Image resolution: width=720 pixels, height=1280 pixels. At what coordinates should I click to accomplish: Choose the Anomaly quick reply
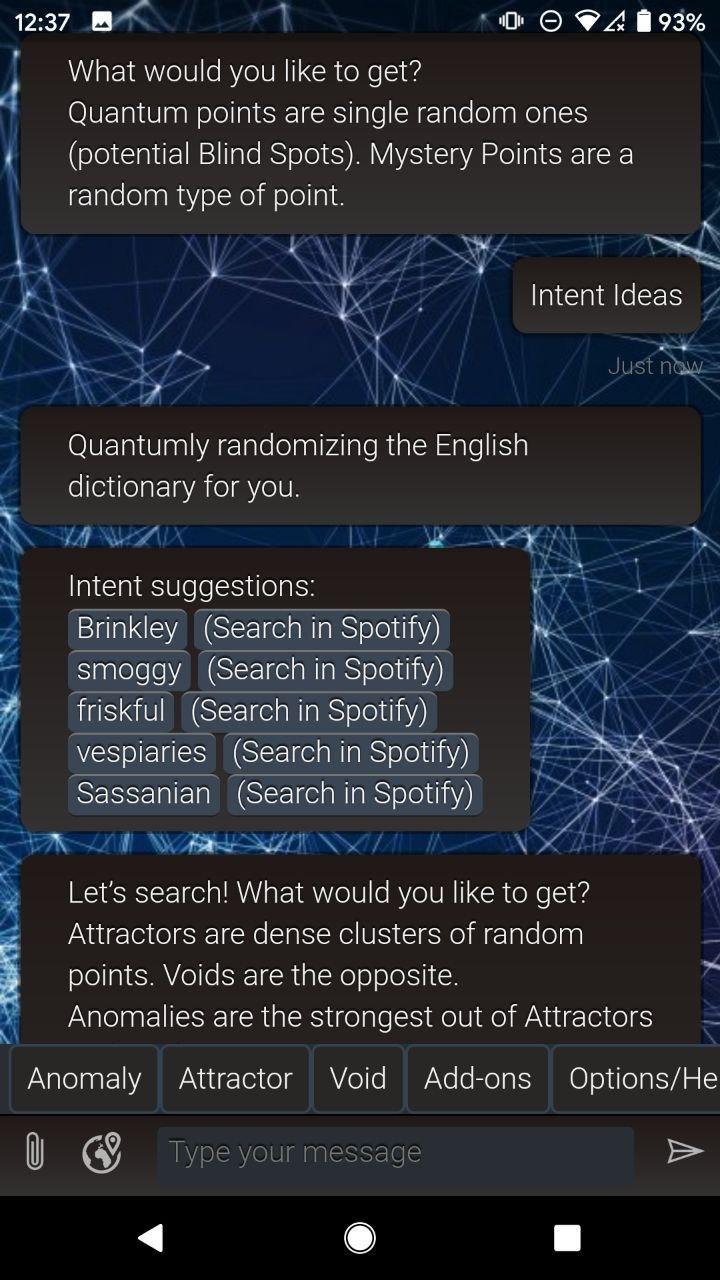(84, 1078)
